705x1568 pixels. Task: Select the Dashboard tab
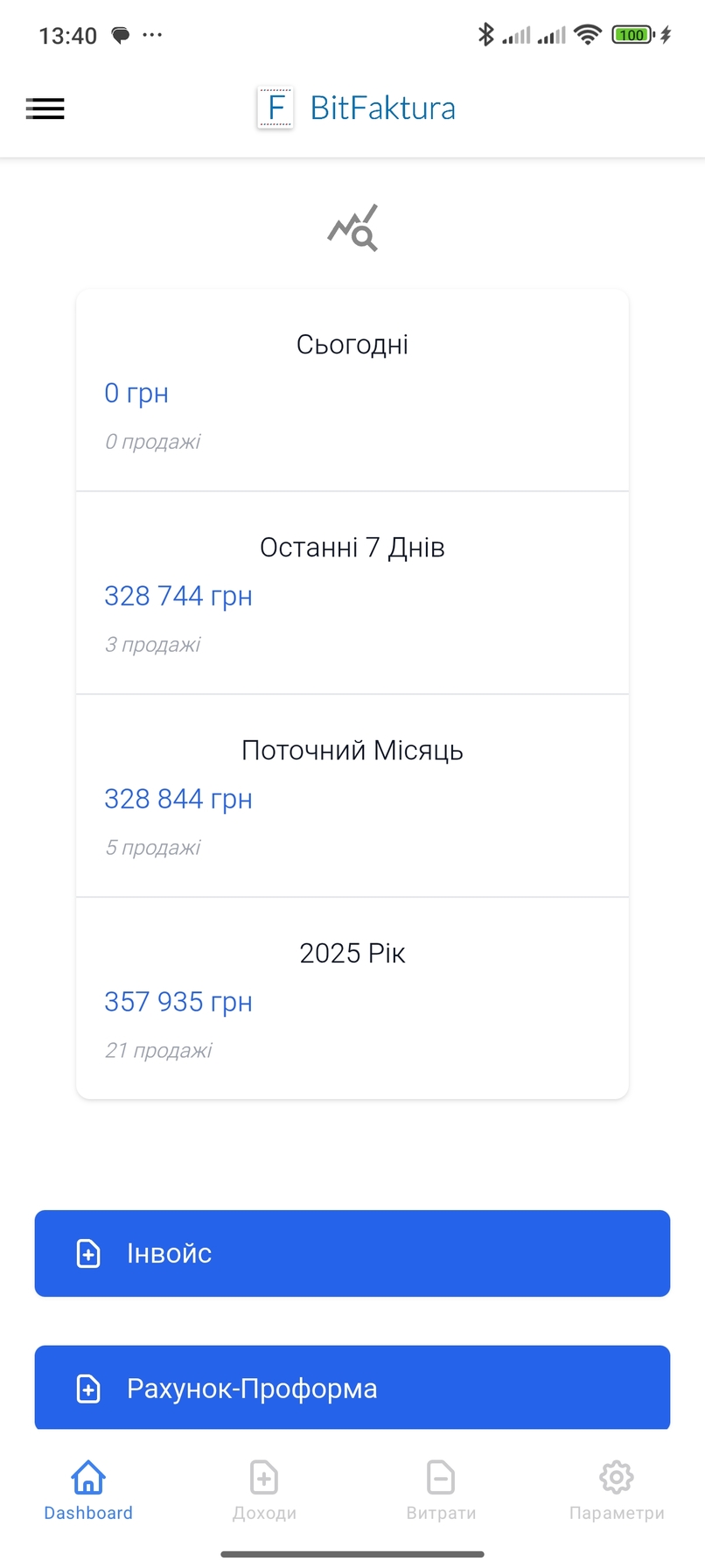tap(88, 1490)
